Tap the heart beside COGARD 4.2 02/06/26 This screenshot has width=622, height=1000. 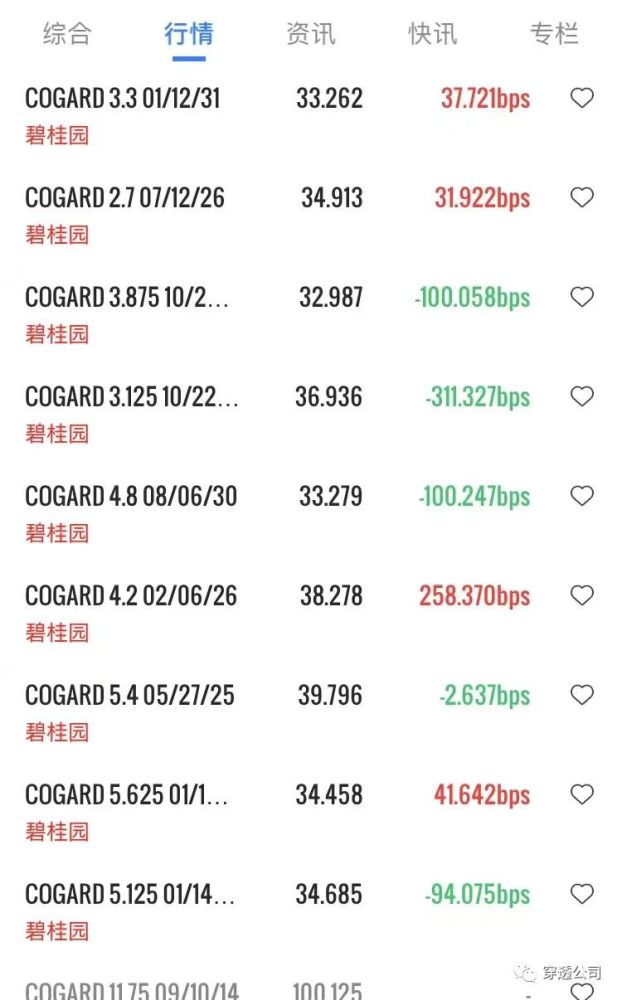point(582,595)
